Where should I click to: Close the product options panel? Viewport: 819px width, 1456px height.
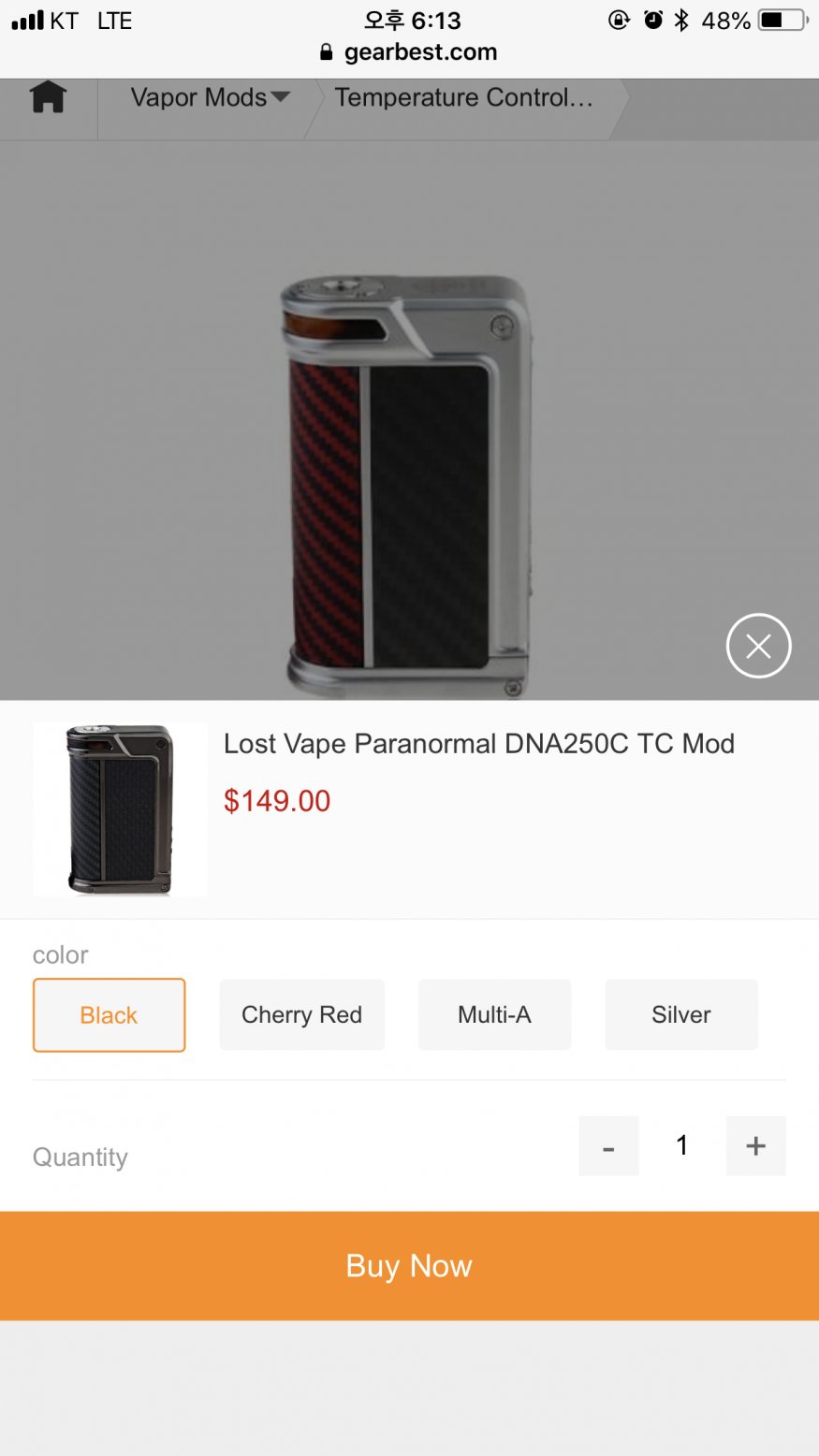(758, 646)
